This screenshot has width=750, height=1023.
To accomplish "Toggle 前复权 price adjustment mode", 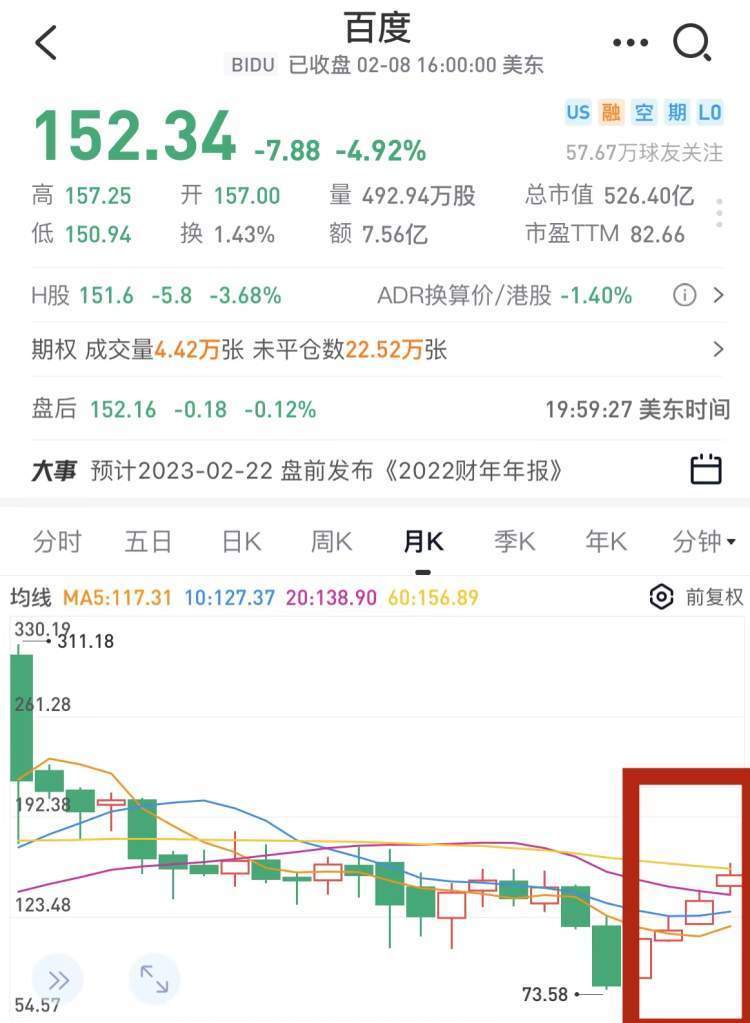I will [x=712, y=596].
